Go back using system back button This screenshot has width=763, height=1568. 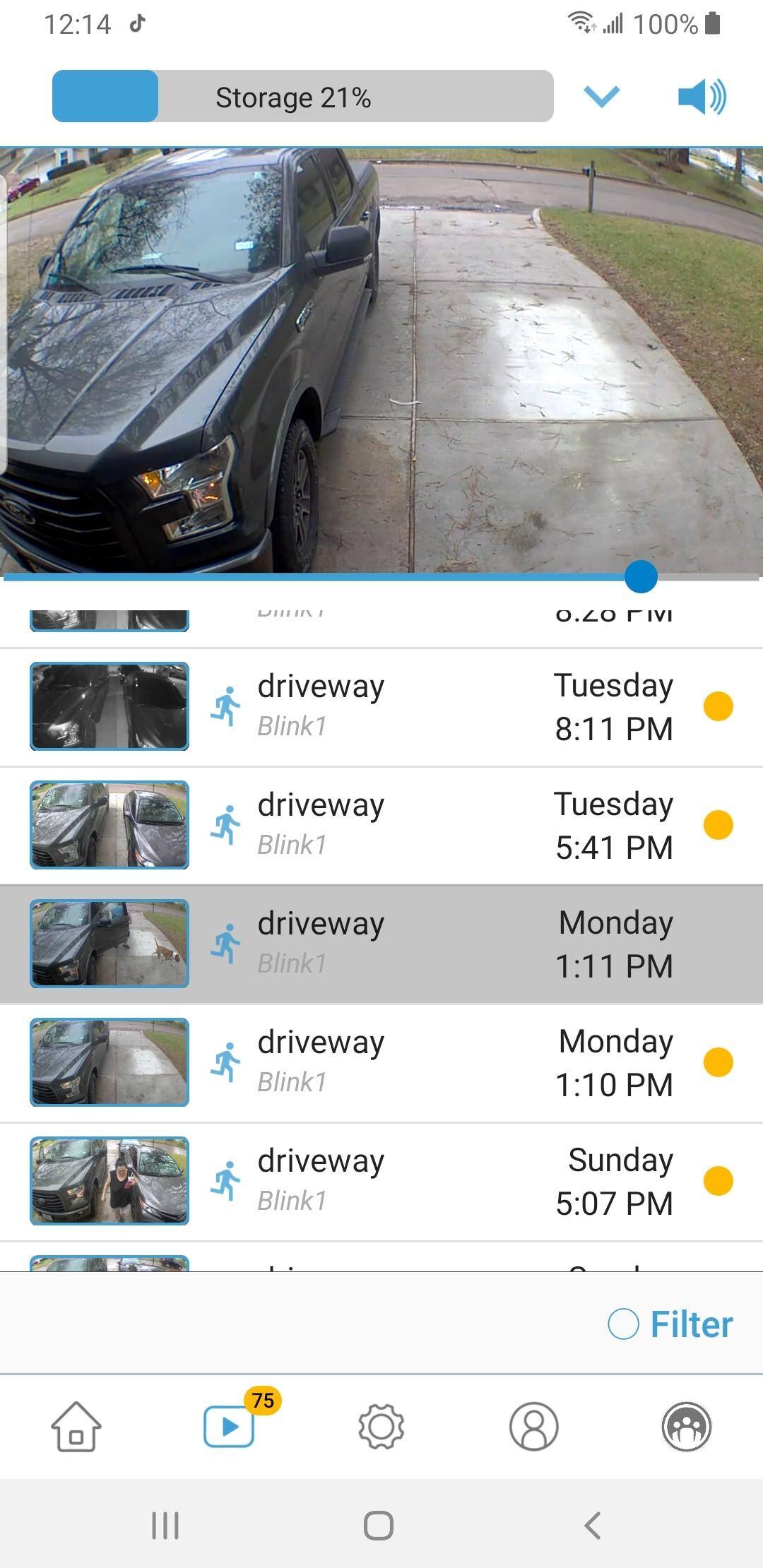point(593,1526)
